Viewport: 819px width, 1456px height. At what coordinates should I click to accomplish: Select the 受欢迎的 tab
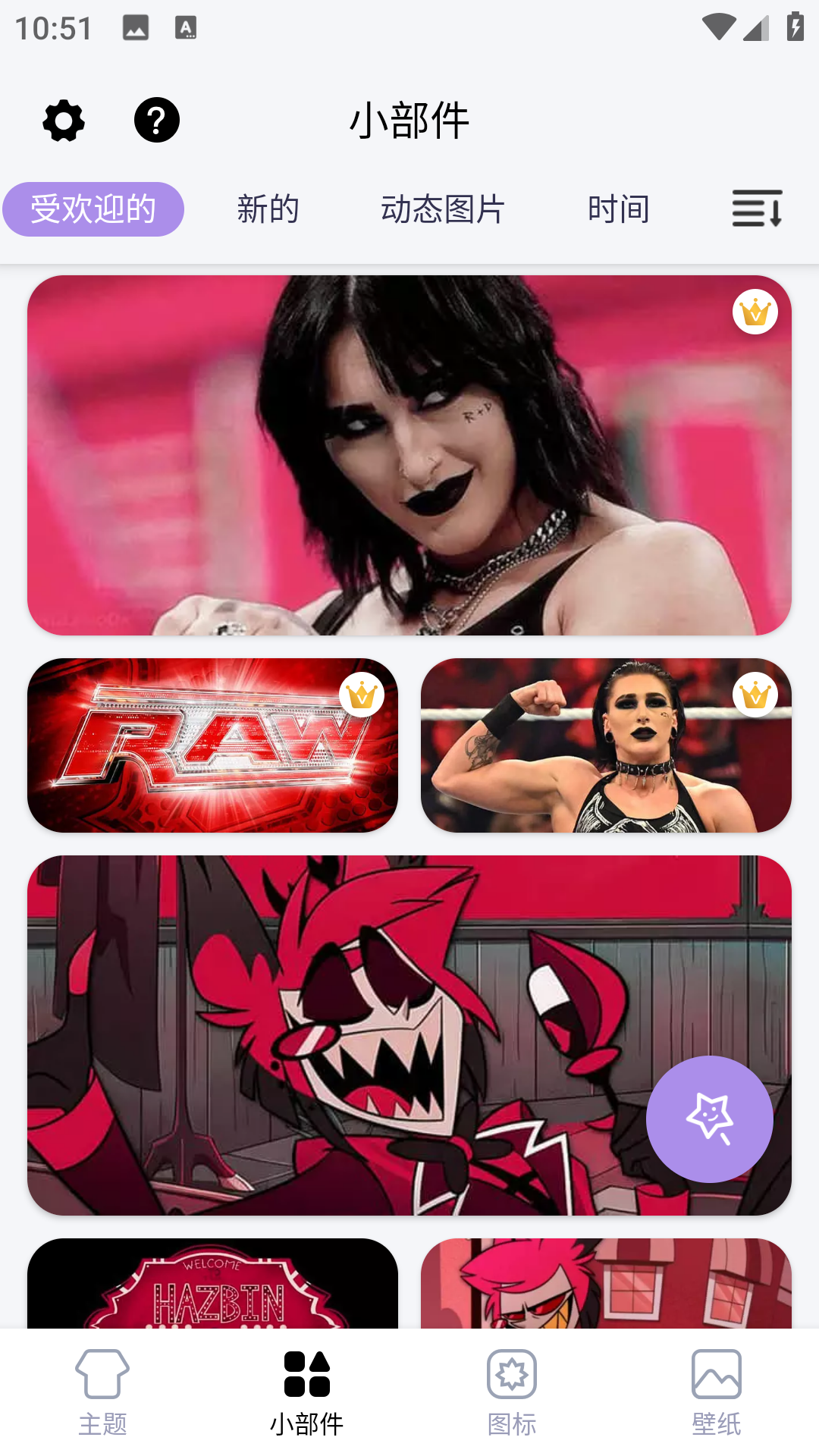coord(93,209)
